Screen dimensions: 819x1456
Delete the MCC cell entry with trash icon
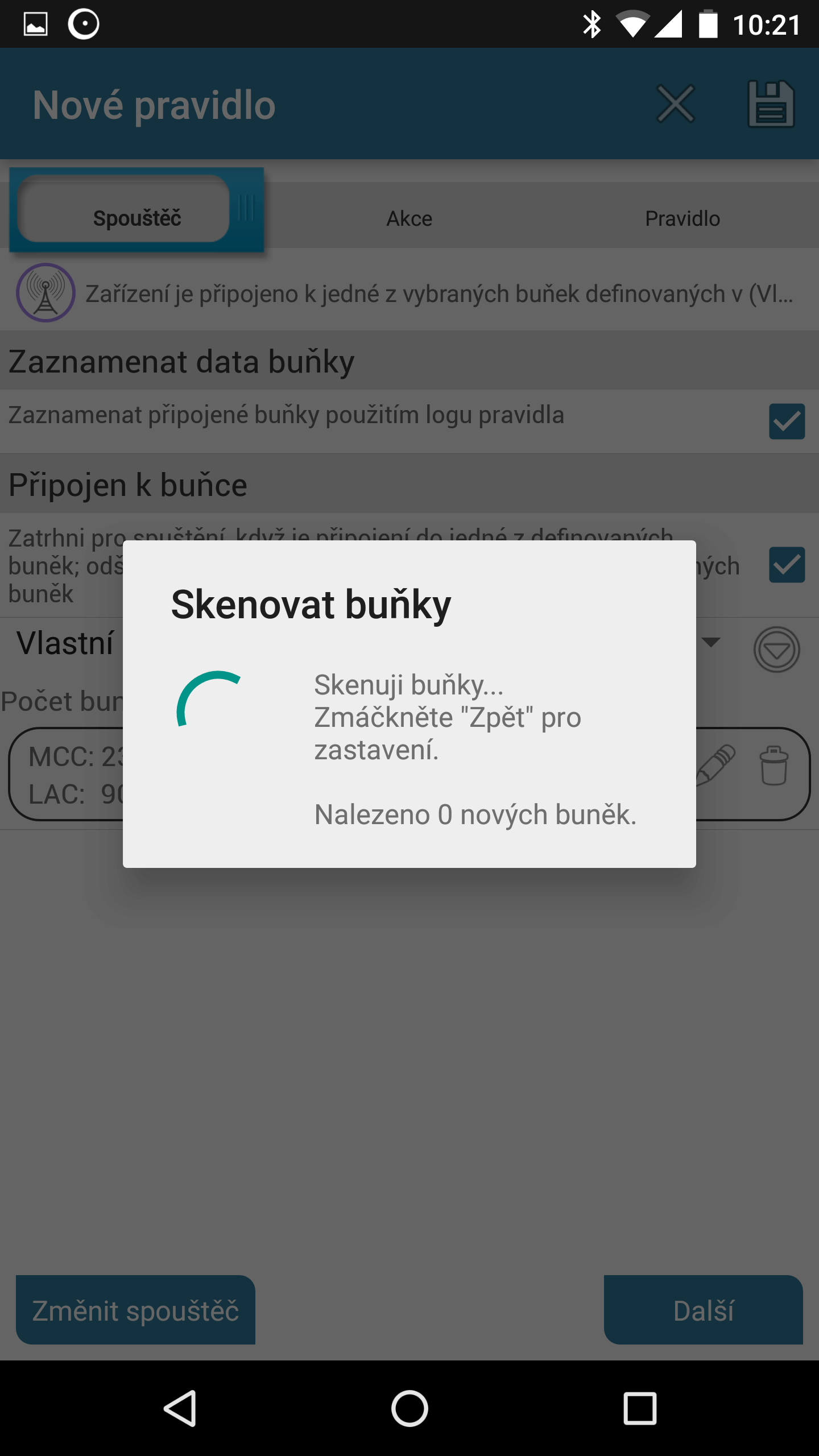(773, 766)
